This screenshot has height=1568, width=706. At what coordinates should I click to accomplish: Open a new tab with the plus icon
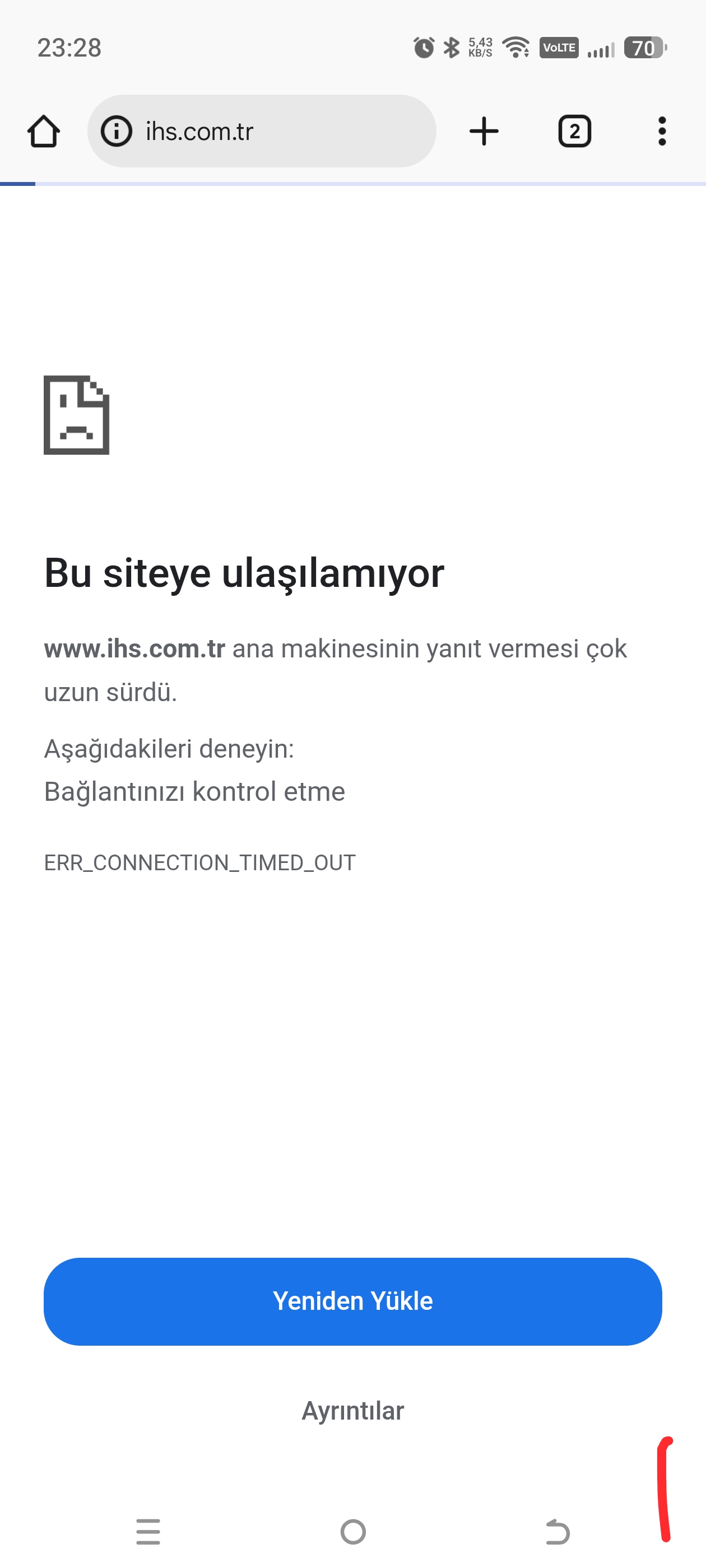click(x=483, y=131)
